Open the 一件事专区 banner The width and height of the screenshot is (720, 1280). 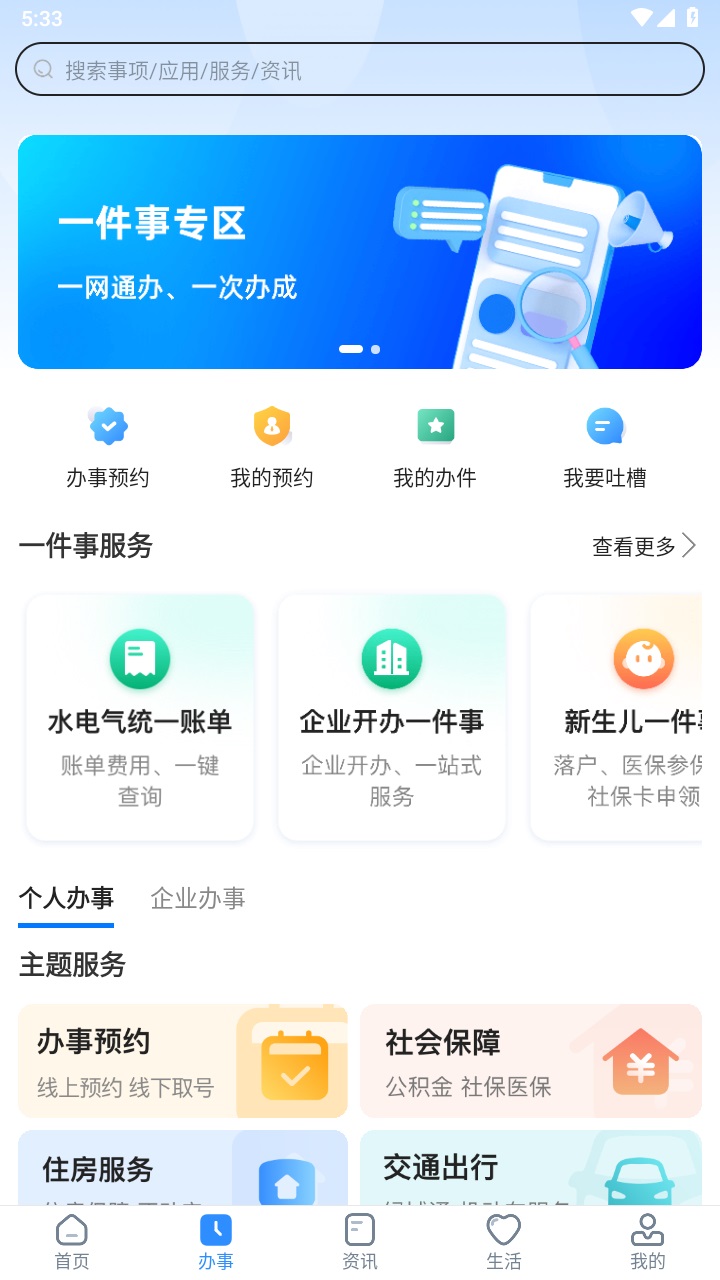click(360, 252)
